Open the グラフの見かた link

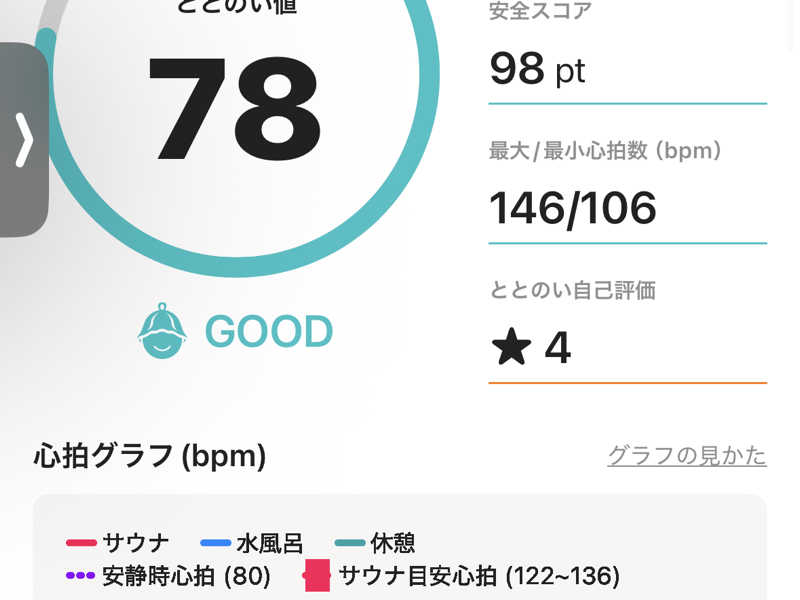(687, 456)
